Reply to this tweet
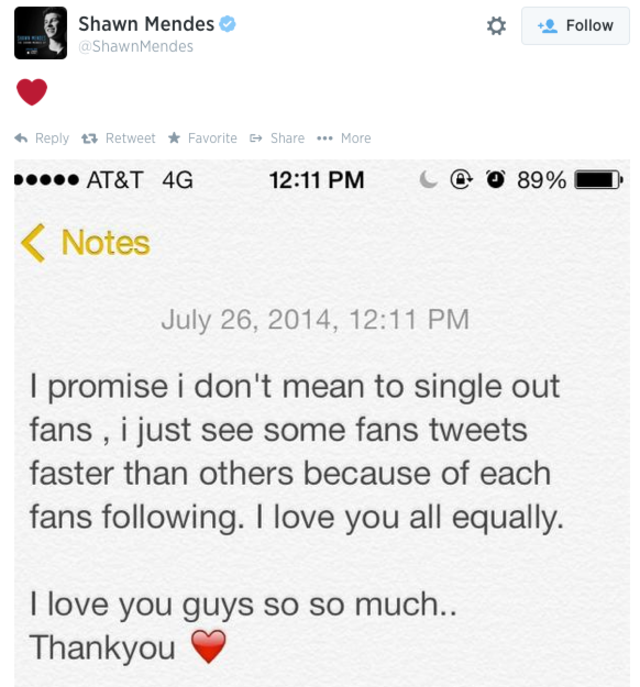Viewport: 640px width, 687px height. click(x=42, y=138)
